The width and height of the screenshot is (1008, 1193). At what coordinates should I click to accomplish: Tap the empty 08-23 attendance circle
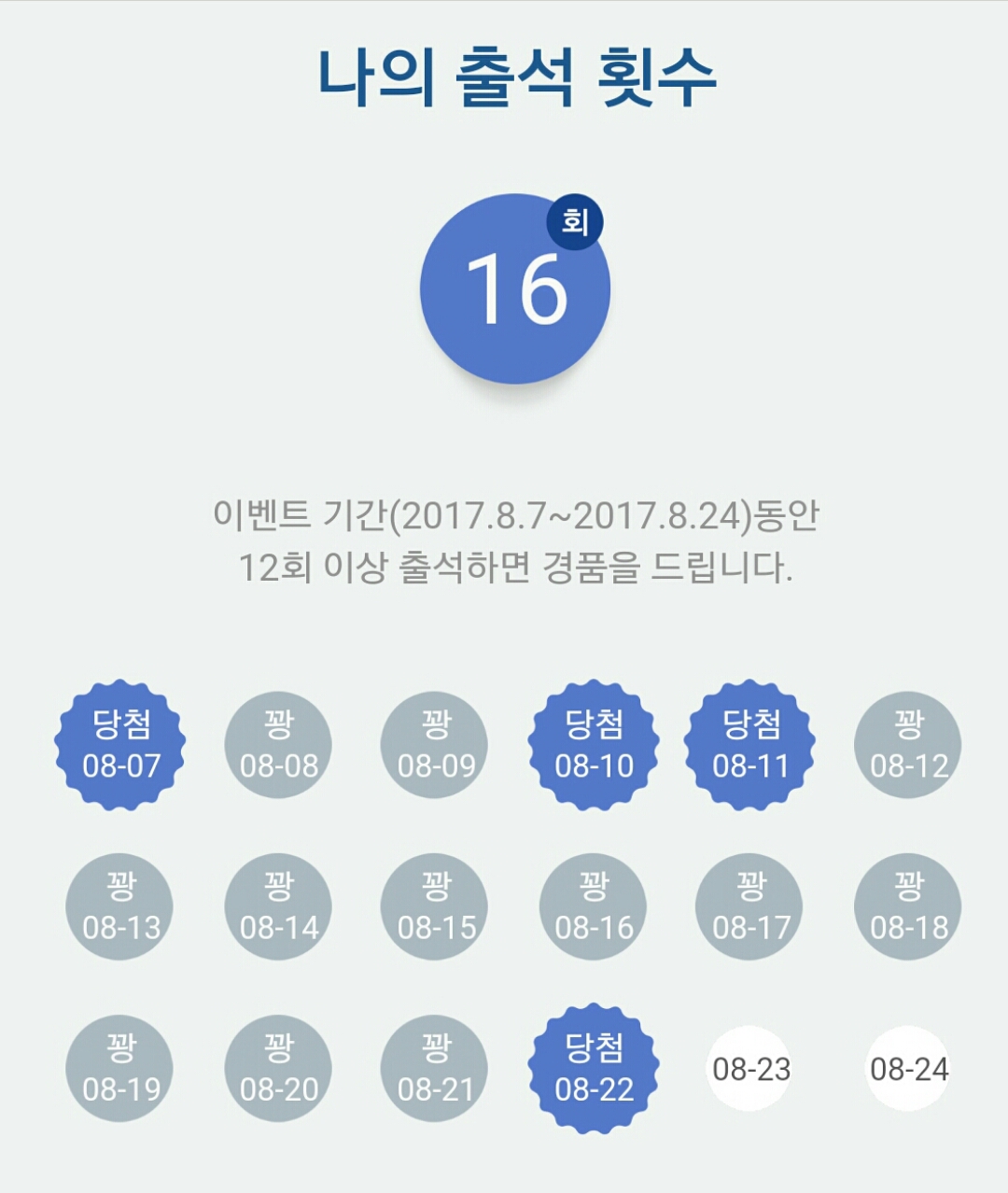(750, 1068)
